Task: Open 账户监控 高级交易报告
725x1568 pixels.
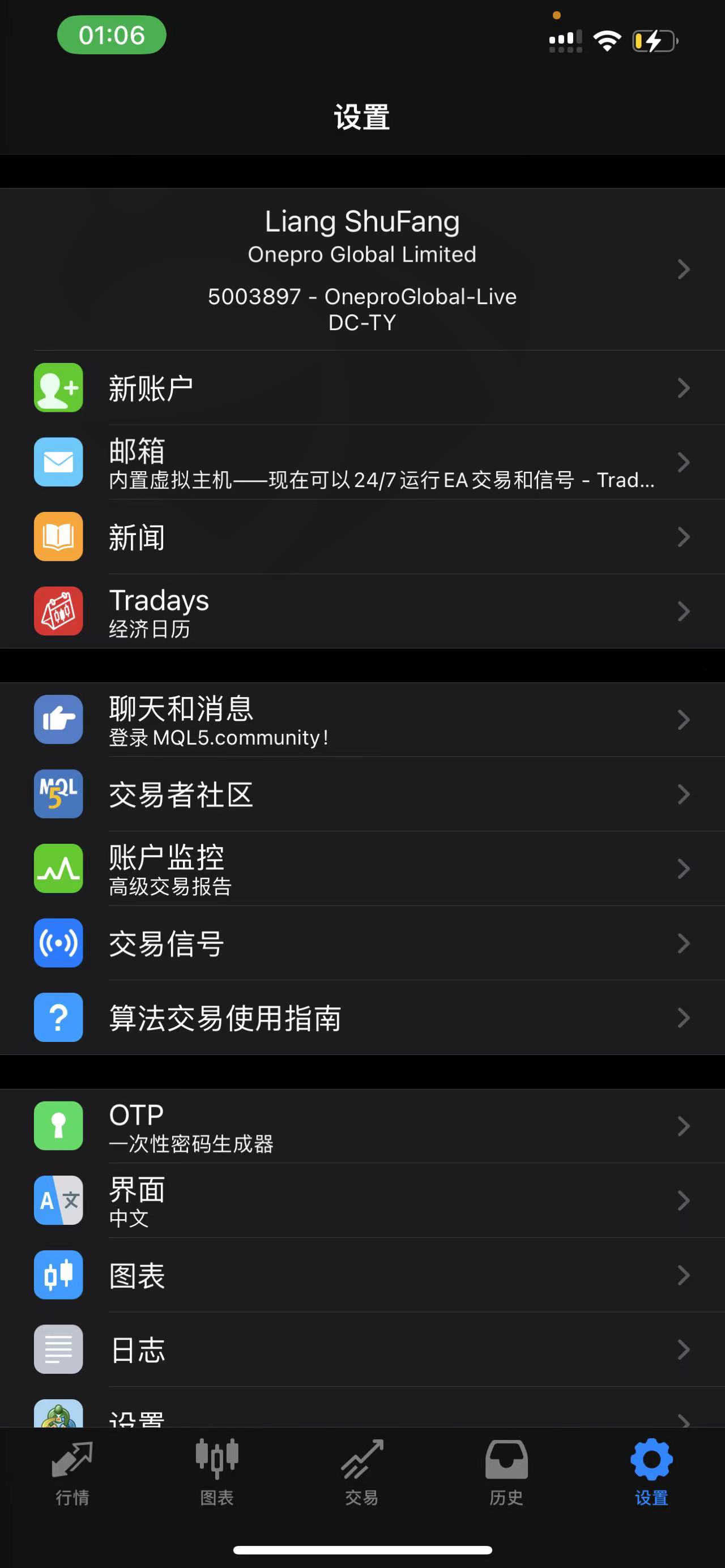Action: pos(362,869)
